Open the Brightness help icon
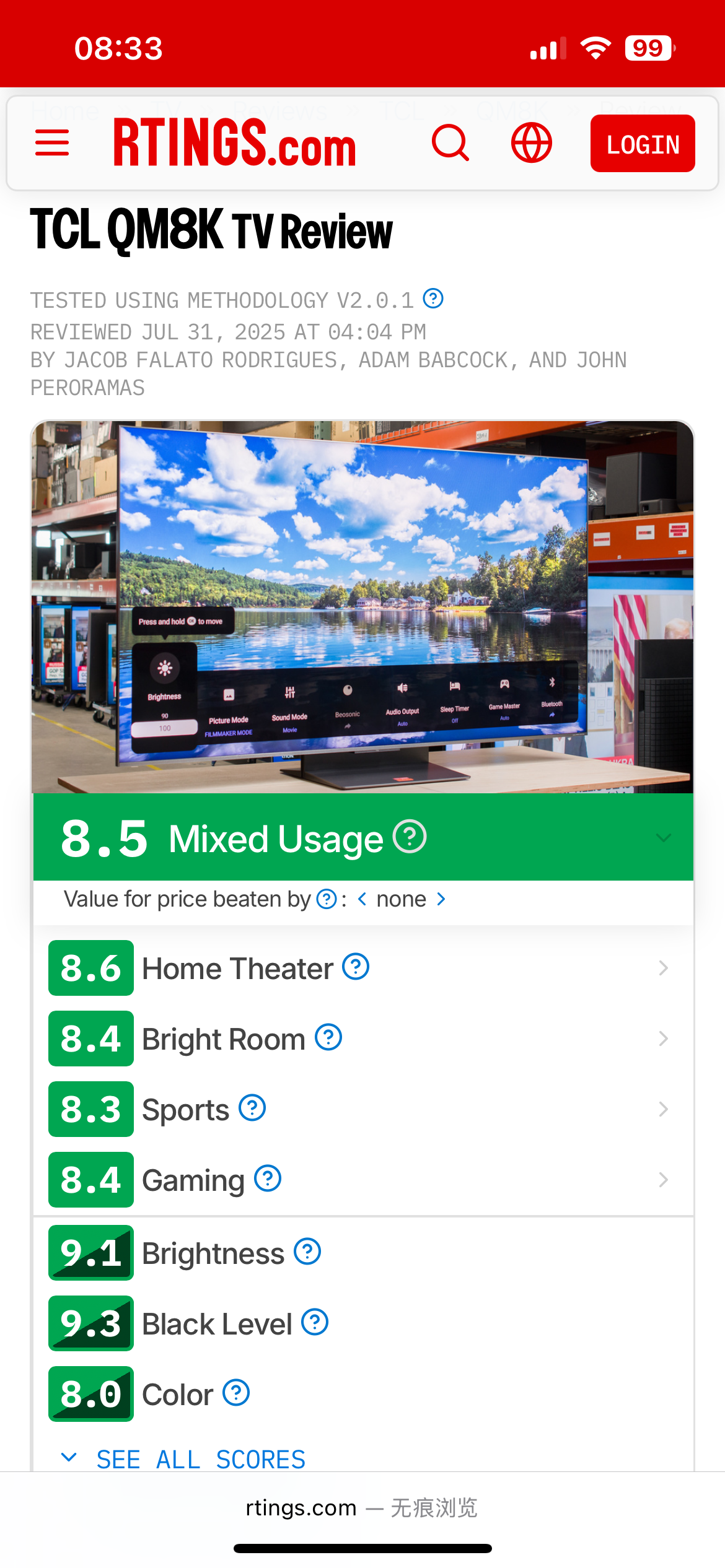This screenshot has width=725, height=1568. pos(307,1252)
